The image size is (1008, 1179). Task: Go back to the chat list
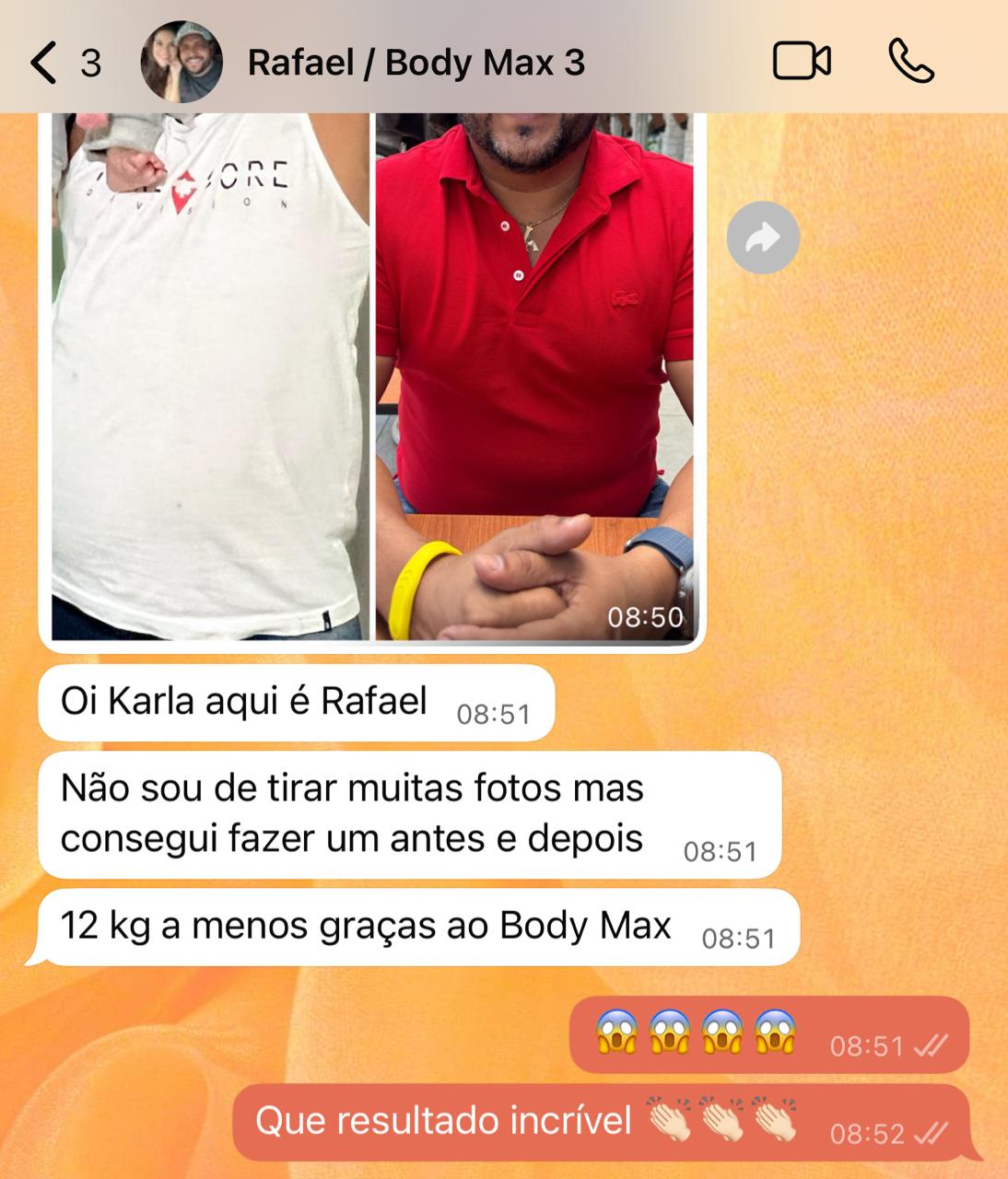(44, 63)
